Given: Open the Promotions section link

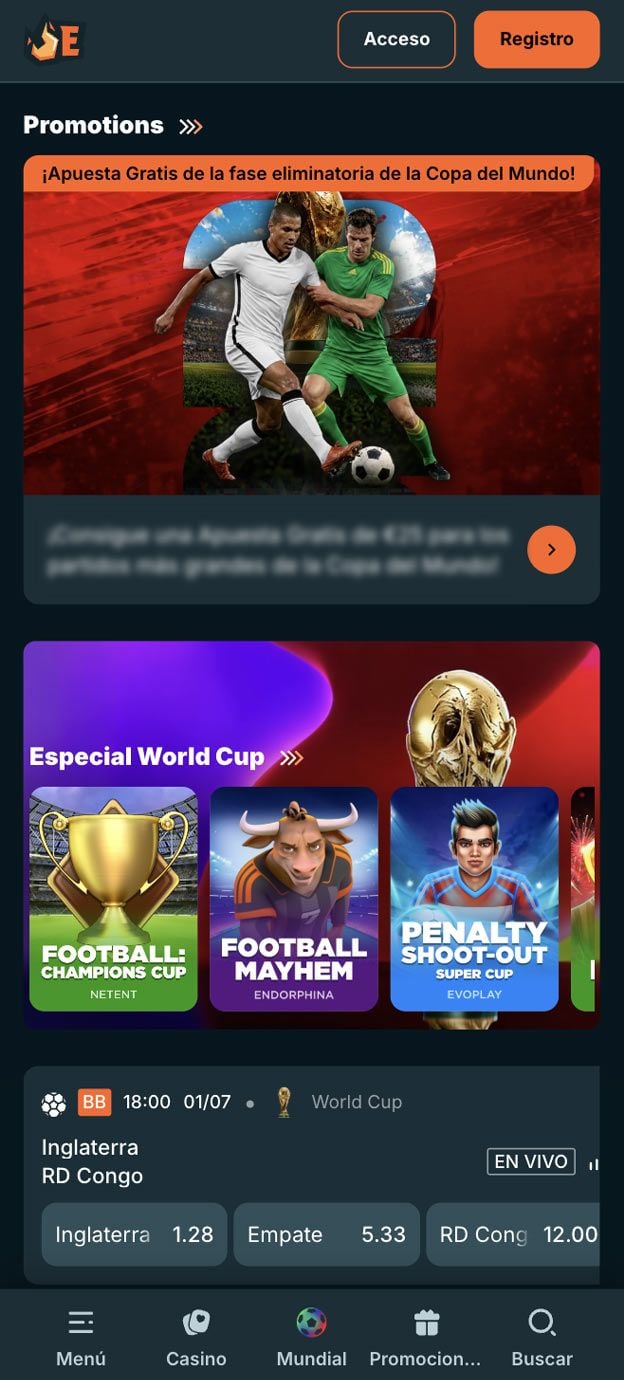Looking at the screenshot, I should 113,125.
